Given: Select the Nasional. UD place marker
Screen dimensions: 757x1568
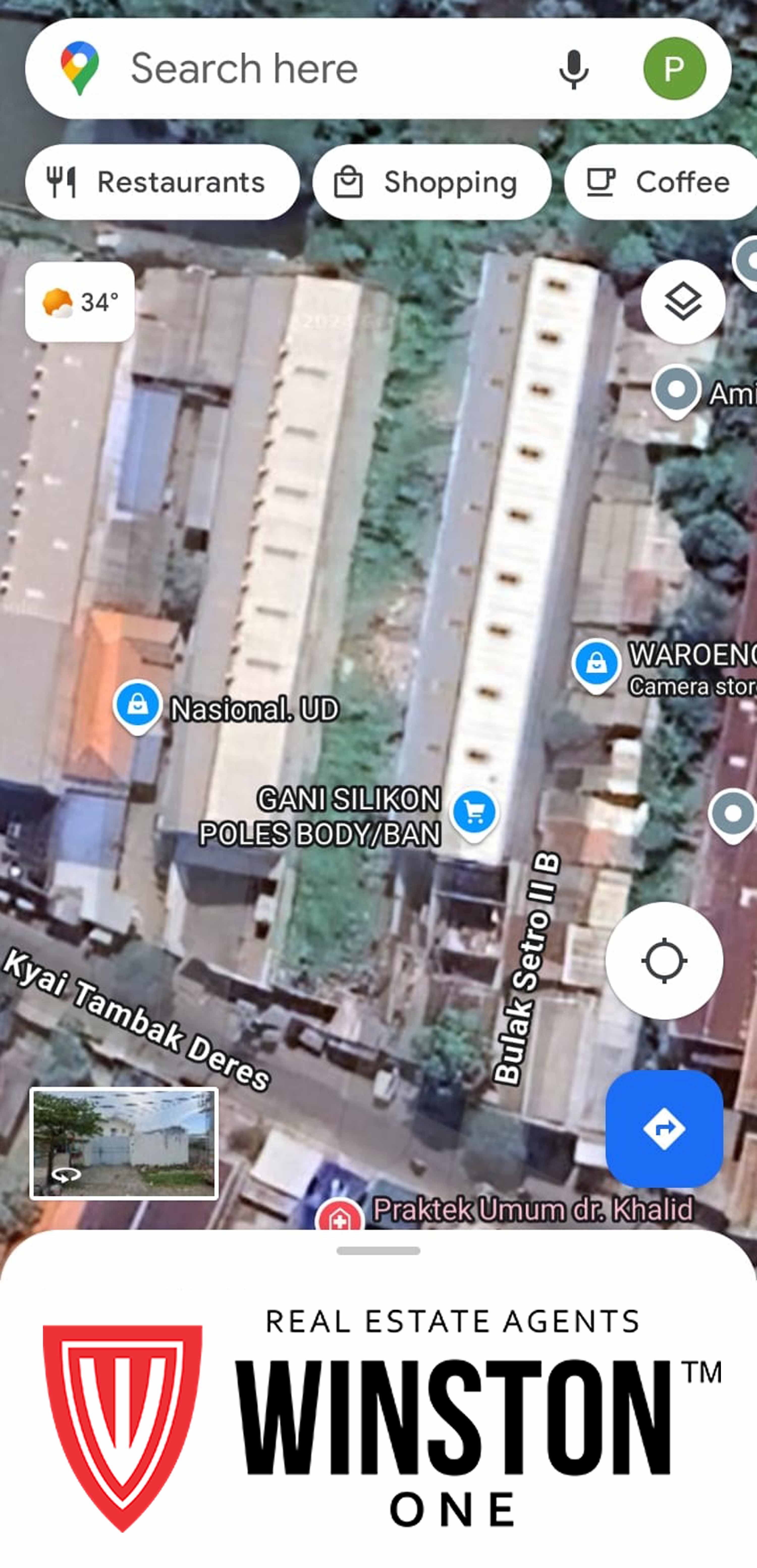Looking at the screenshot, I should (138, 706).
